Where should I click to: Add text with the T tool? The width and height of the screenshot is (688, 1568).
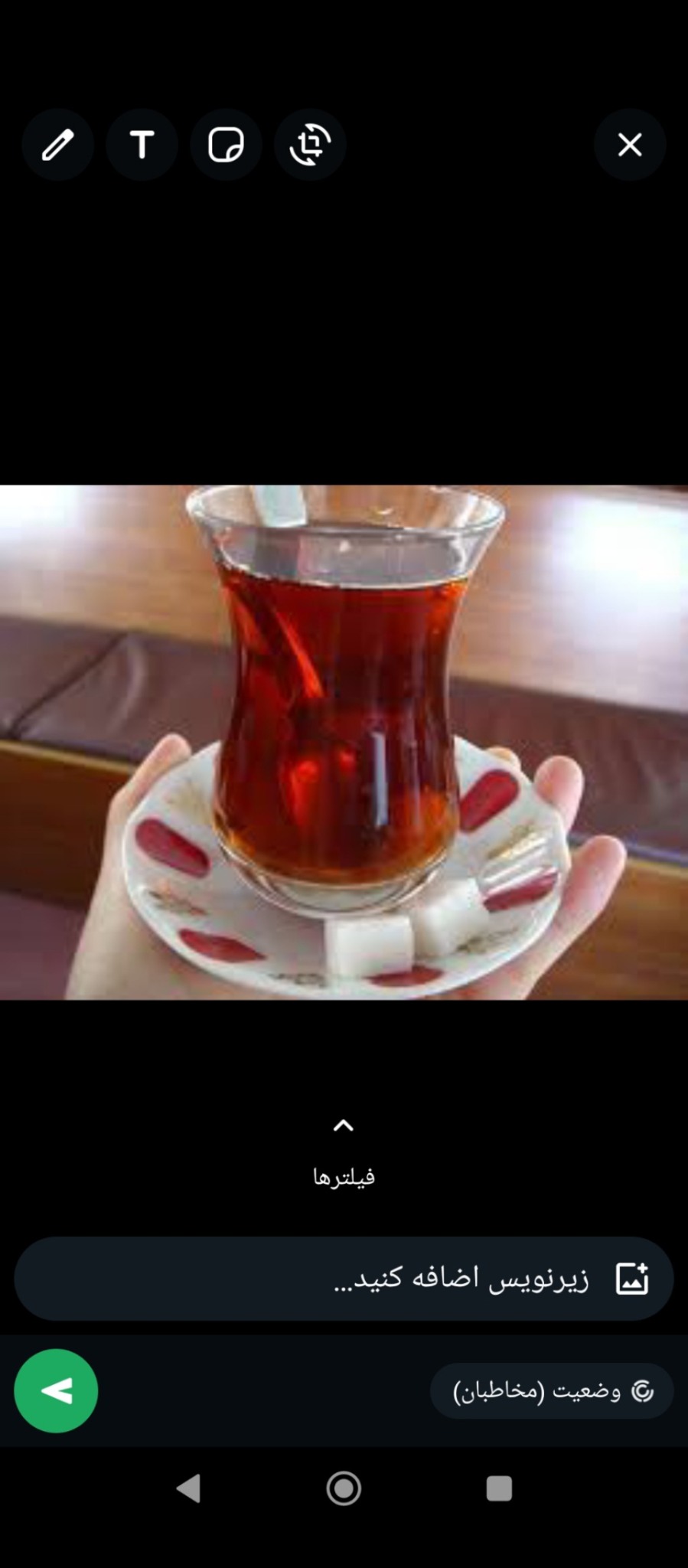click(142, 145)
